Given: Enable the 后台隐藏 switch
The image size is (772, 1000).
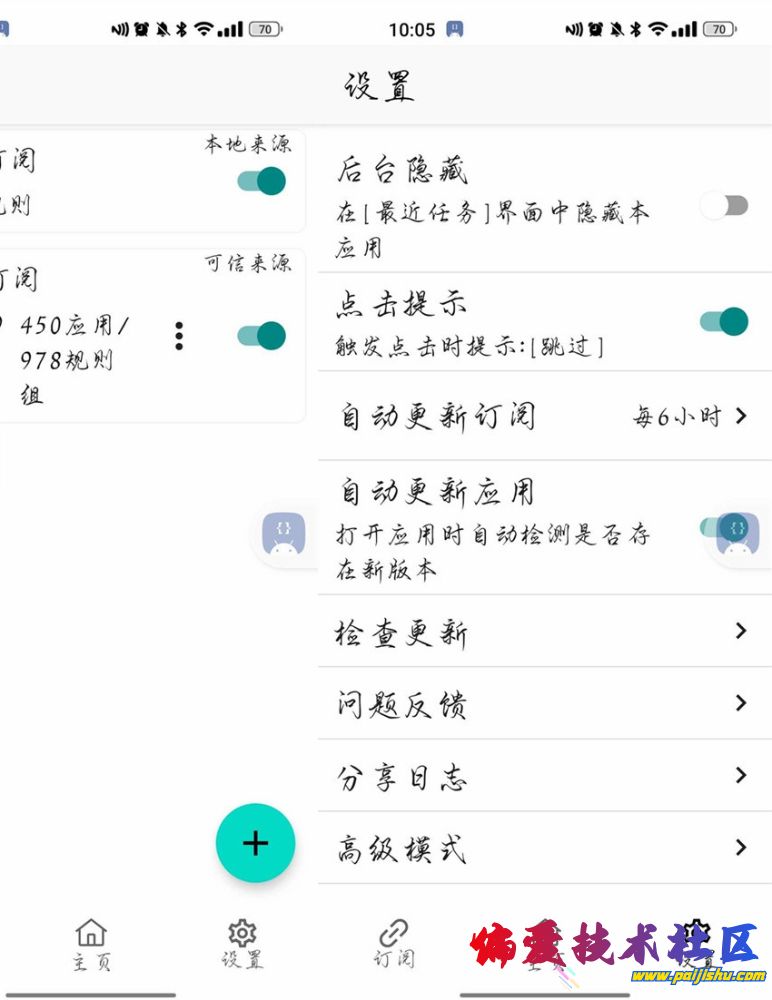Looking at the screenshot, I should [723, 206].
